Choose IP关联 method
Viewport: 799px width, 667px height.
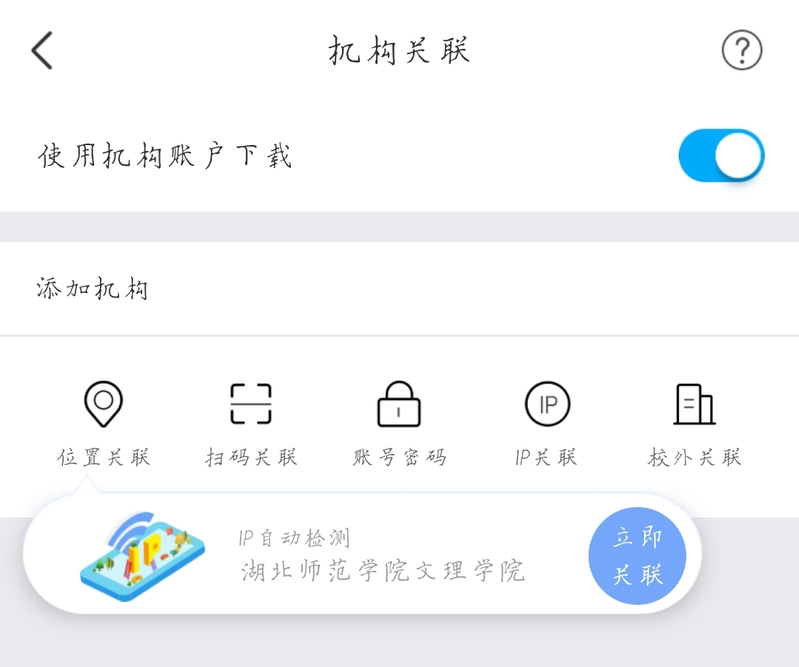click(547, 423)
